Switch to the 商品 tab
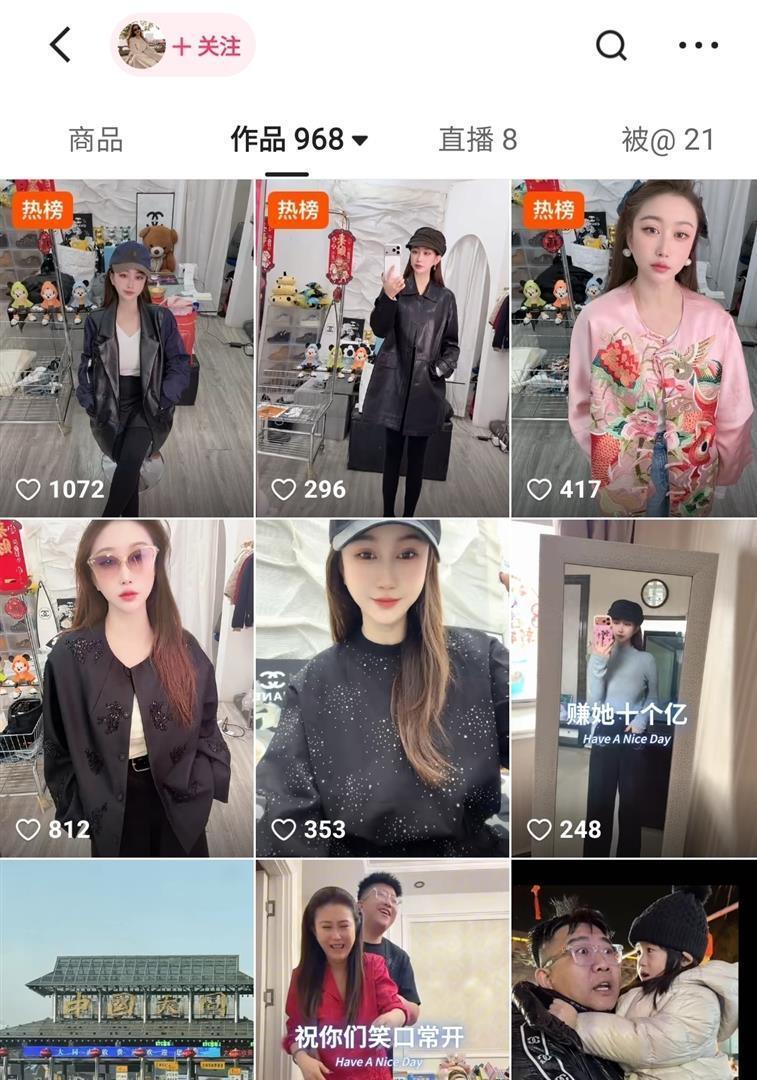The height and width of the screenshot is (1080, 757). (96, 140)
